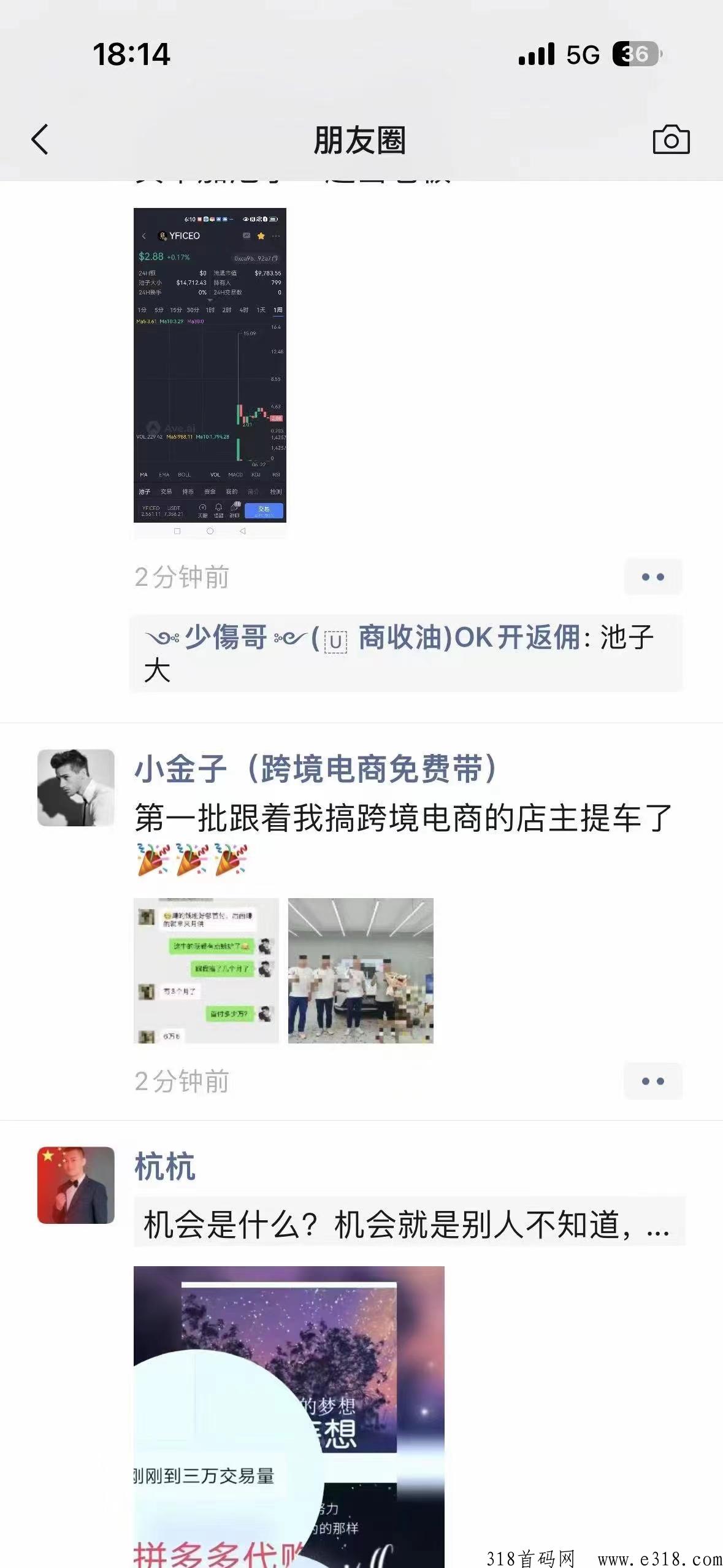Open 小金子's profile avatar
The height and width of the screenshot is (1568, 723).
76,787
